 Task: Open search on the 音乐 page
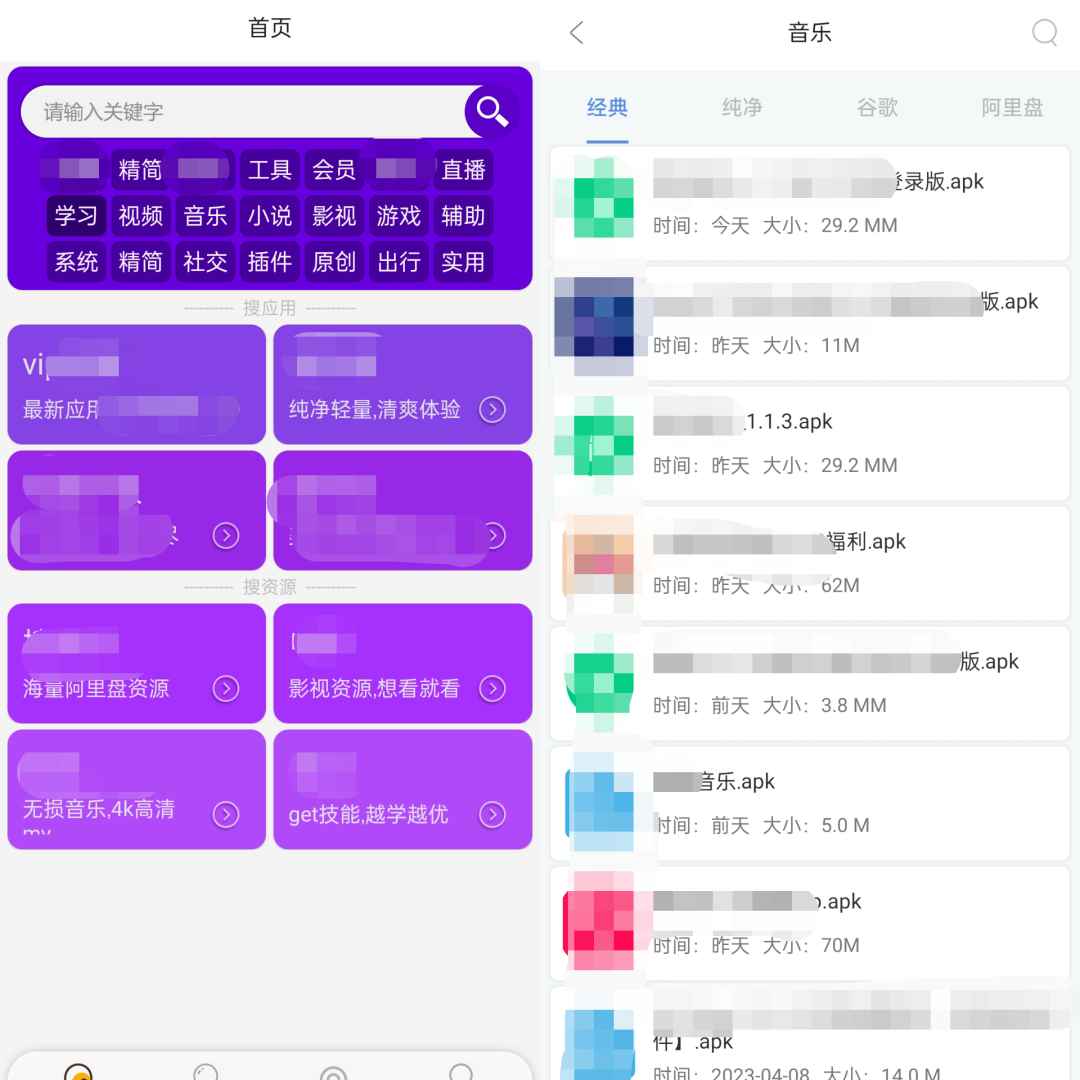pos(1044,33)
